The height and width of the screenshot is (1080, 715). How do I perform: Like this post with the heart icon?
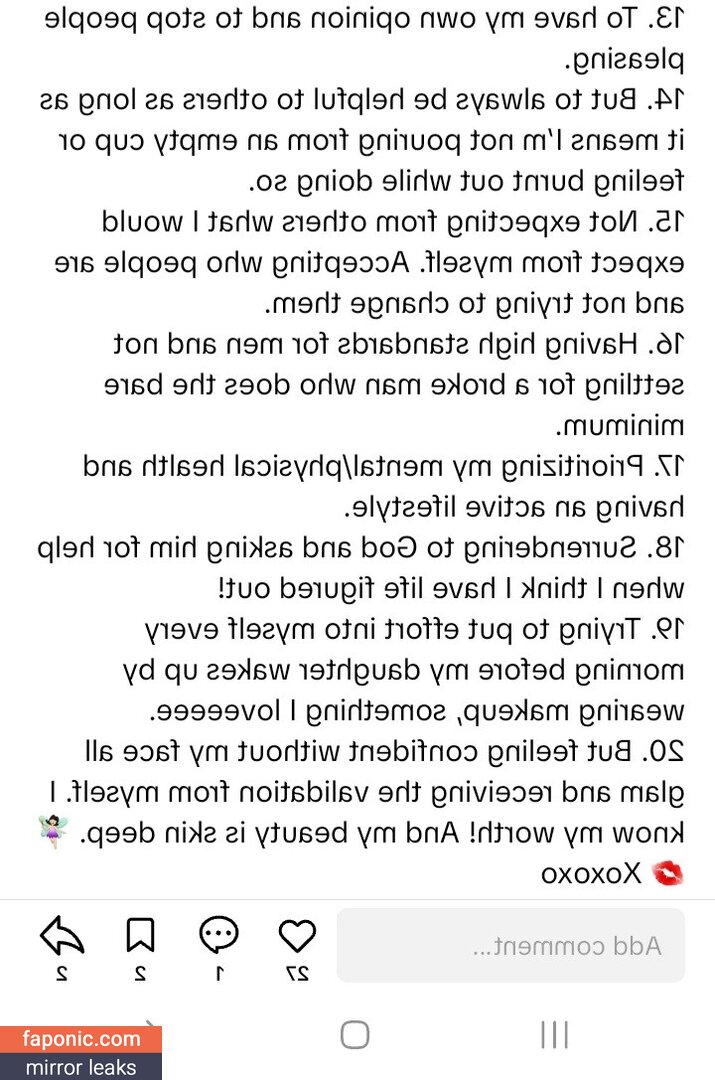[x=297, y=936]
